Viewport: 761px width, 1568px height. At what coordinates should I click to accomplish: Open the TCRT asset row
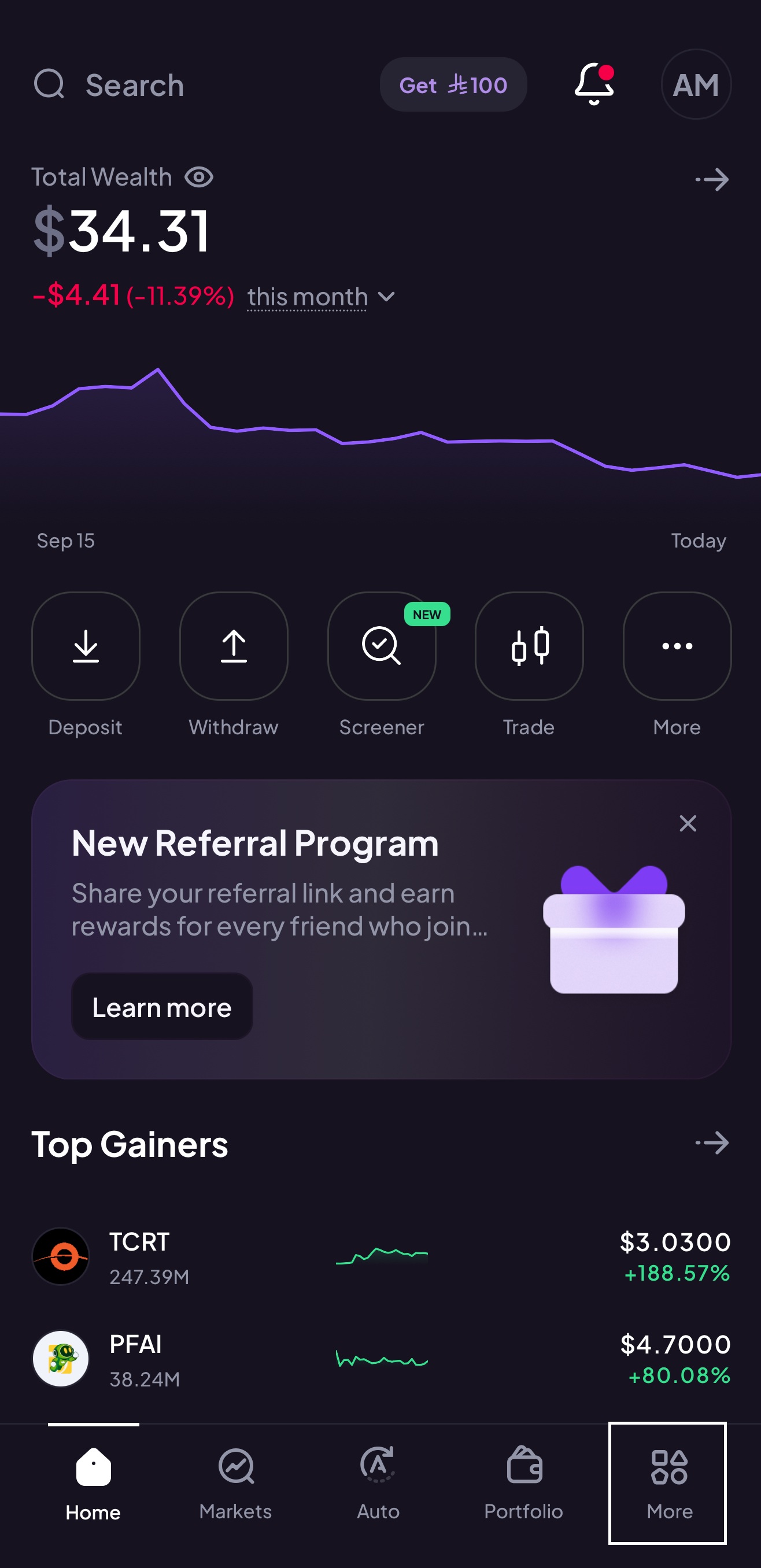(381, 1257)
